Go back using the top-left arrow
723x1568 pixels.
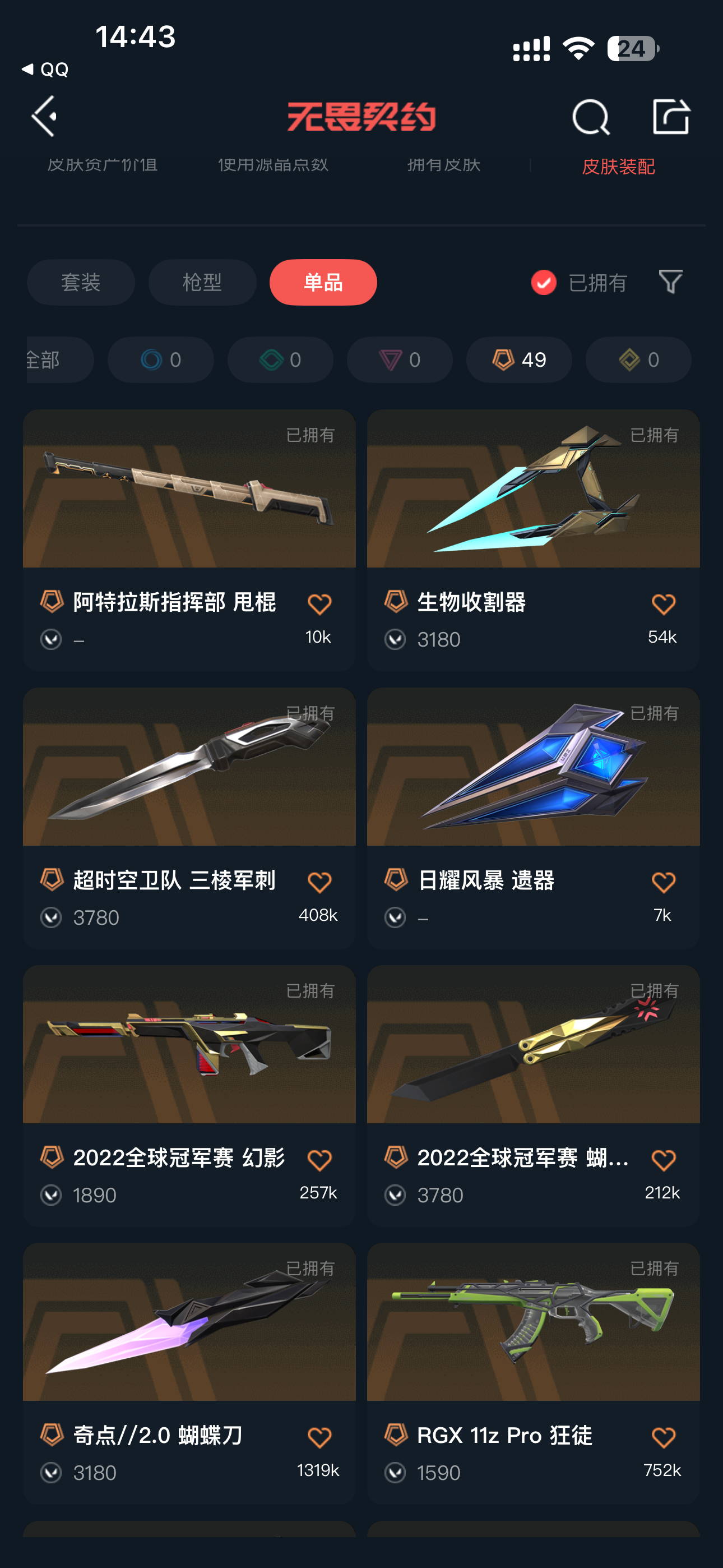[44, 116]
